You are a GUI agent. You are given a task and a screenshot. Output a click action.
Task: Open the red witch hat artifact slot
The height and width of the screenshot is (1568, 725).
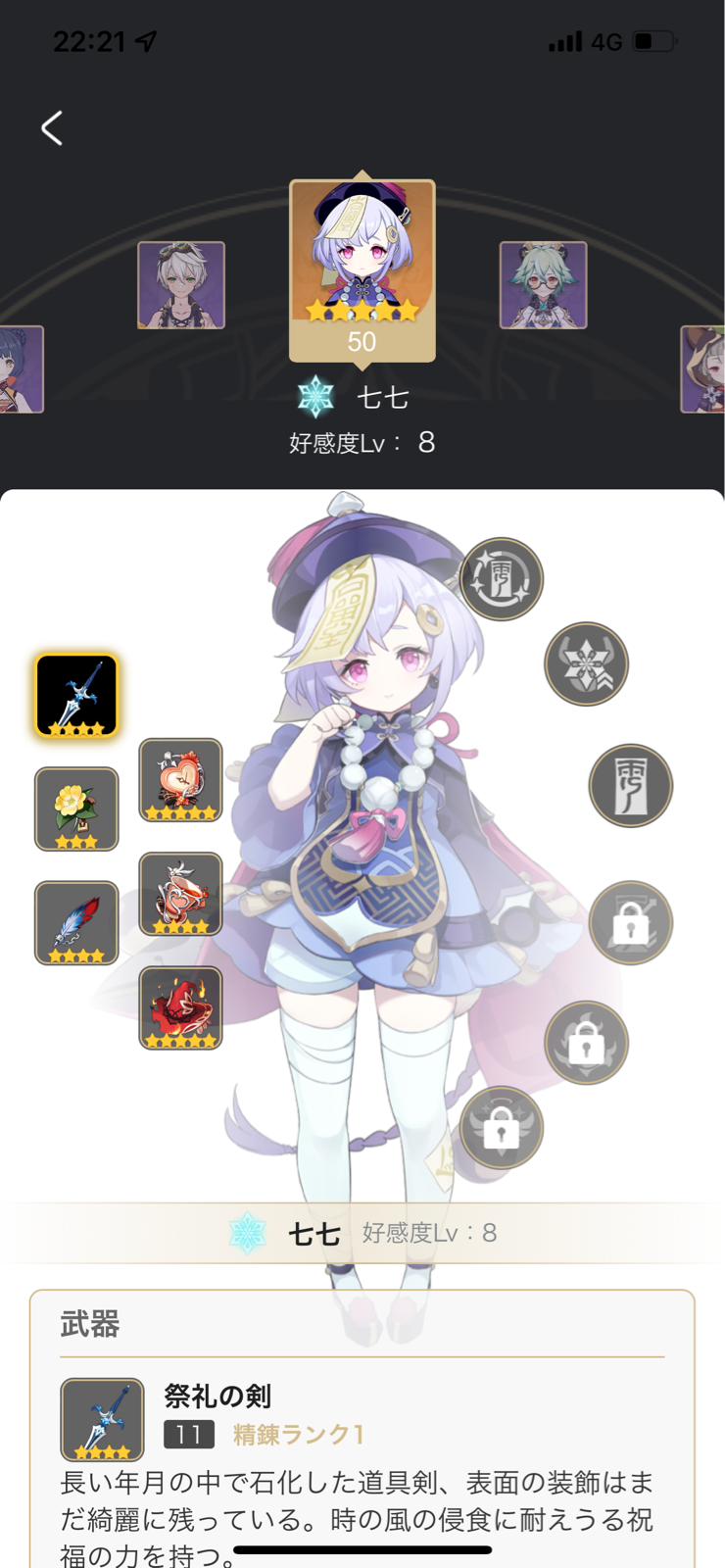coord(180,1007)
